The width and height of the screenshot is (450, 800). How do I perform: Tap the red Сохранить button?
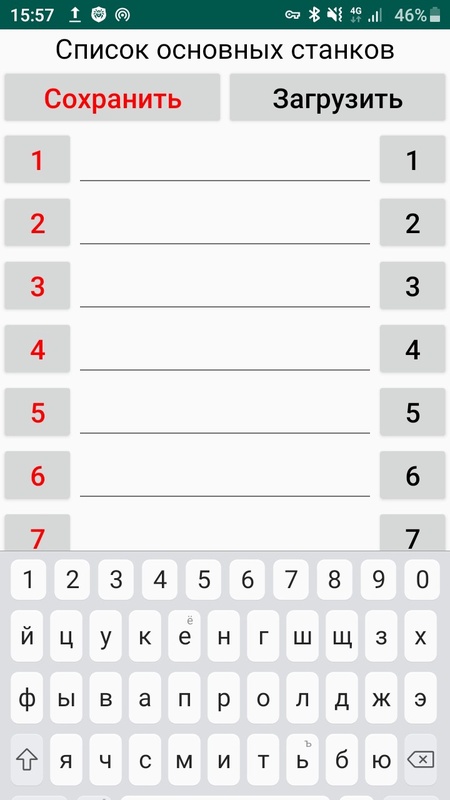112,97
